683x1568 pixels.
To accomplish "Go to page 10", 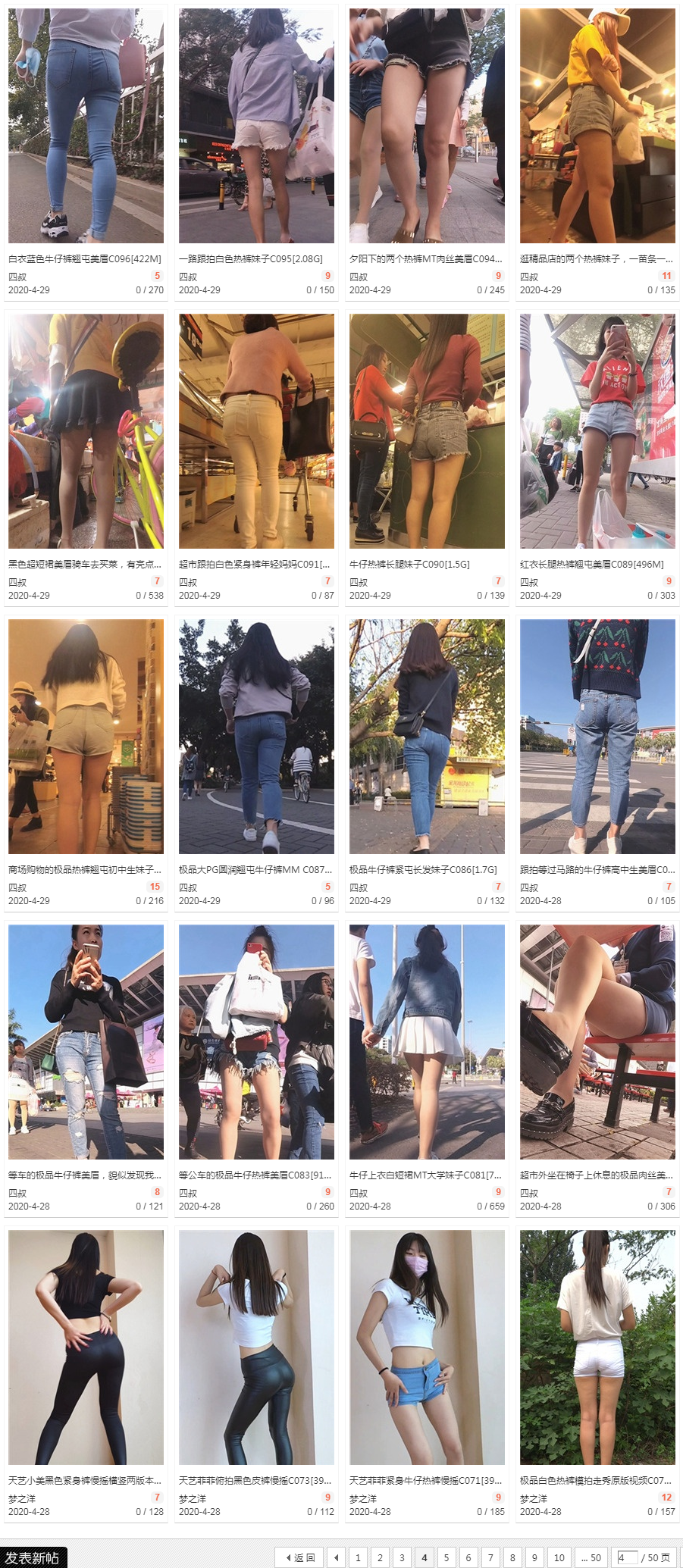I will tap(559, 1557).
